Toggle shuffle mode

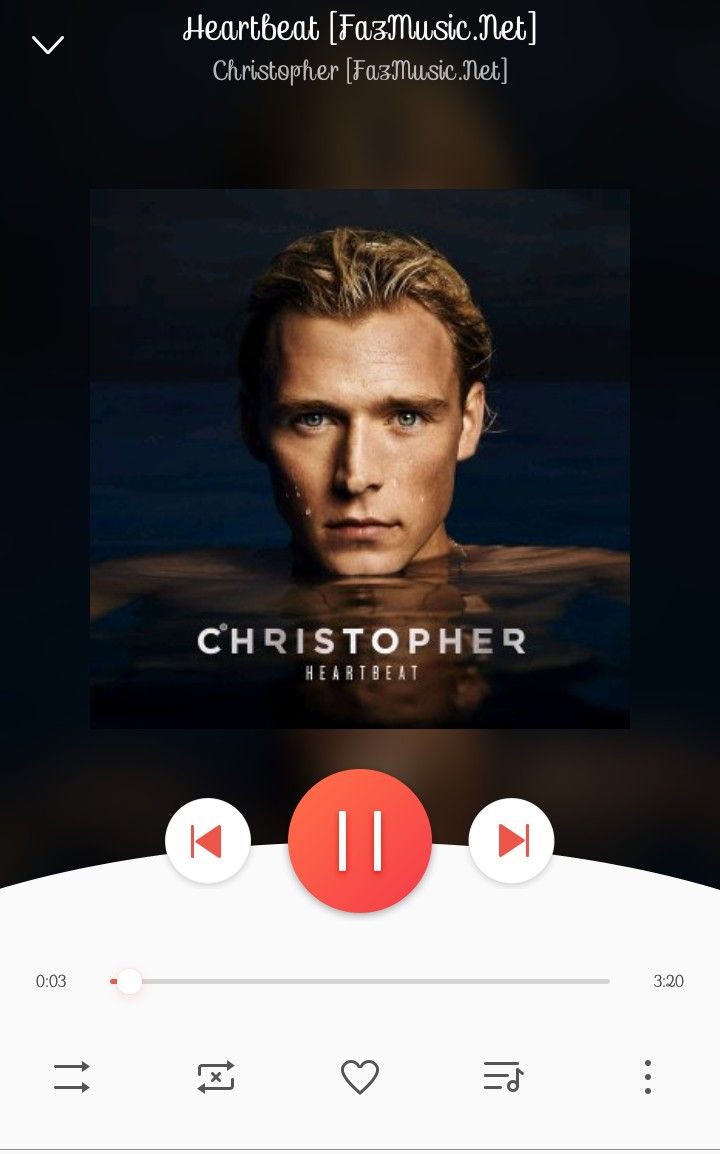pyautogui.click(x=72, y=1077)
